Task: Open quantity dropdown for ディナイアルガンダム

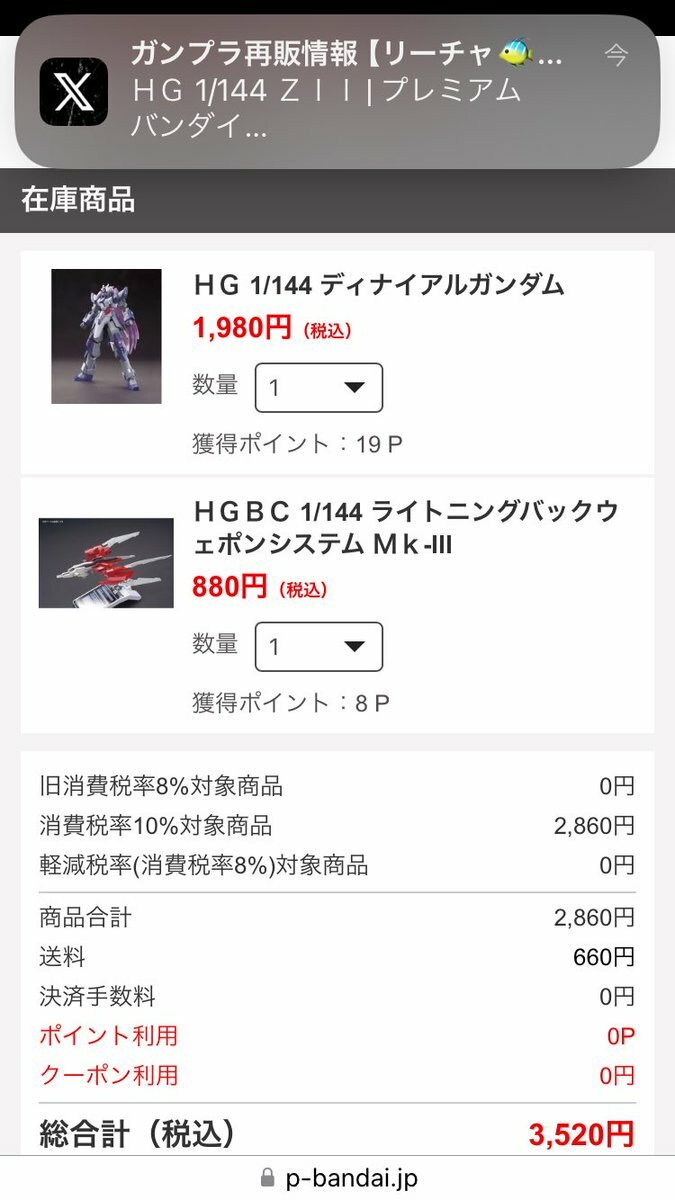Action: [319, 388]
